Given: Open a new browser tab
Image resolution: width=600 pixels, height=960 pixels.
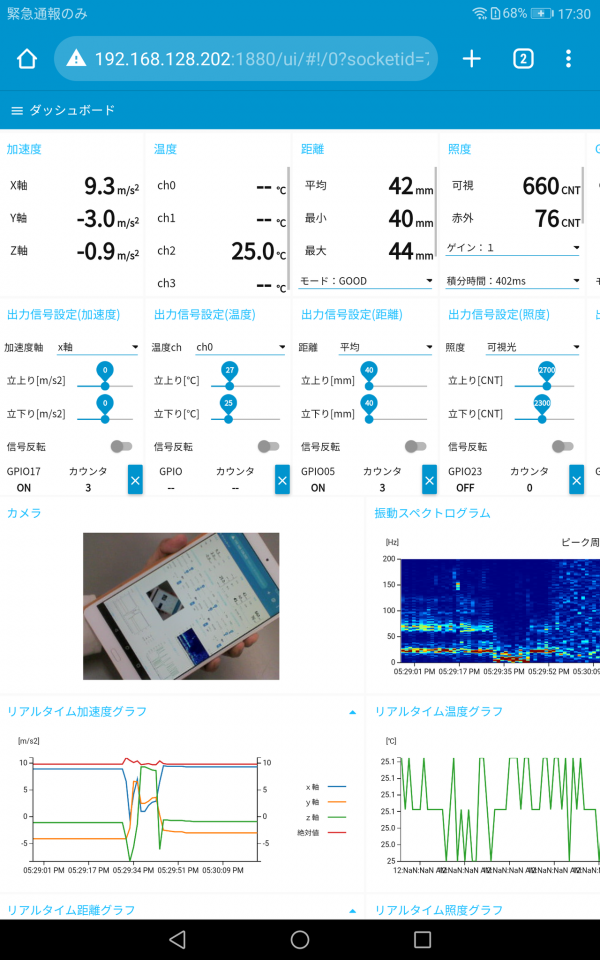Looking at the screenshot, I should pos(471,59).
